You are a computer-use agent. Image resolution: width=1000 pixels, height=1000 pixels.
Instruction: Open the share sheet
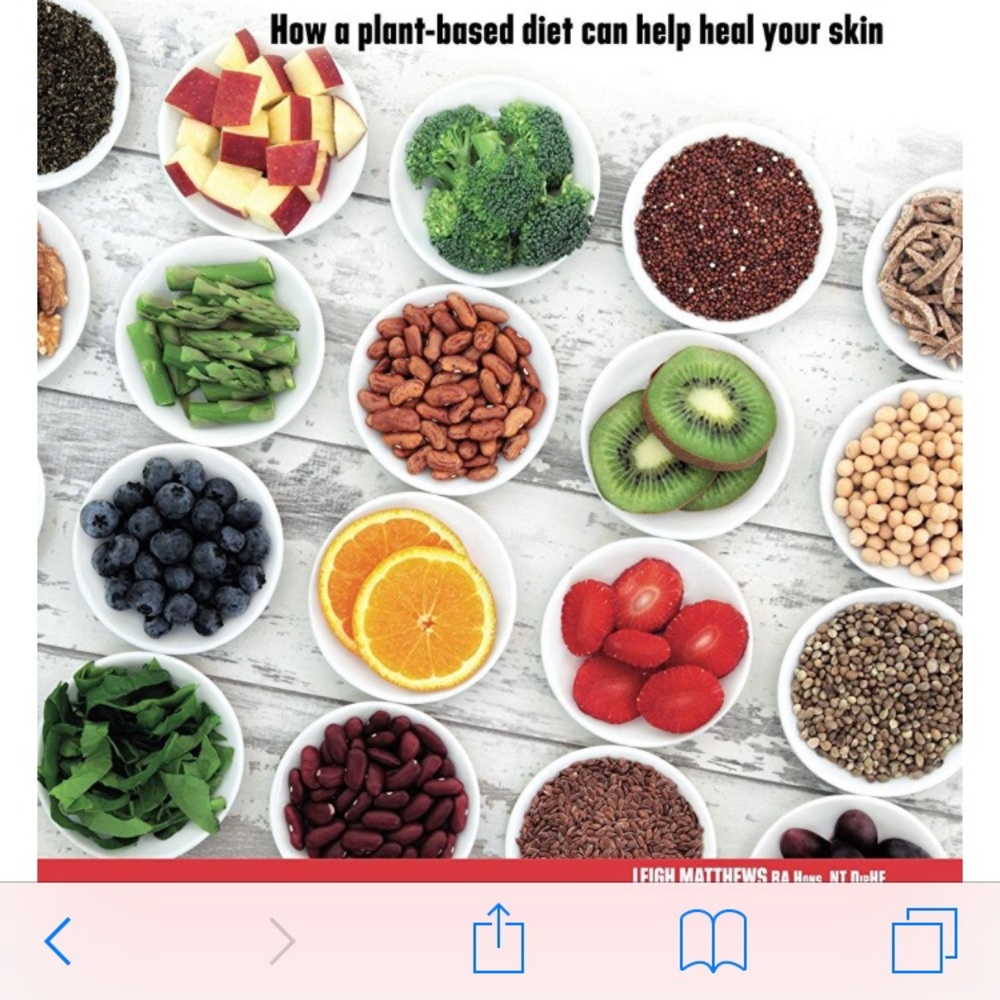click(x=498, y=939)
